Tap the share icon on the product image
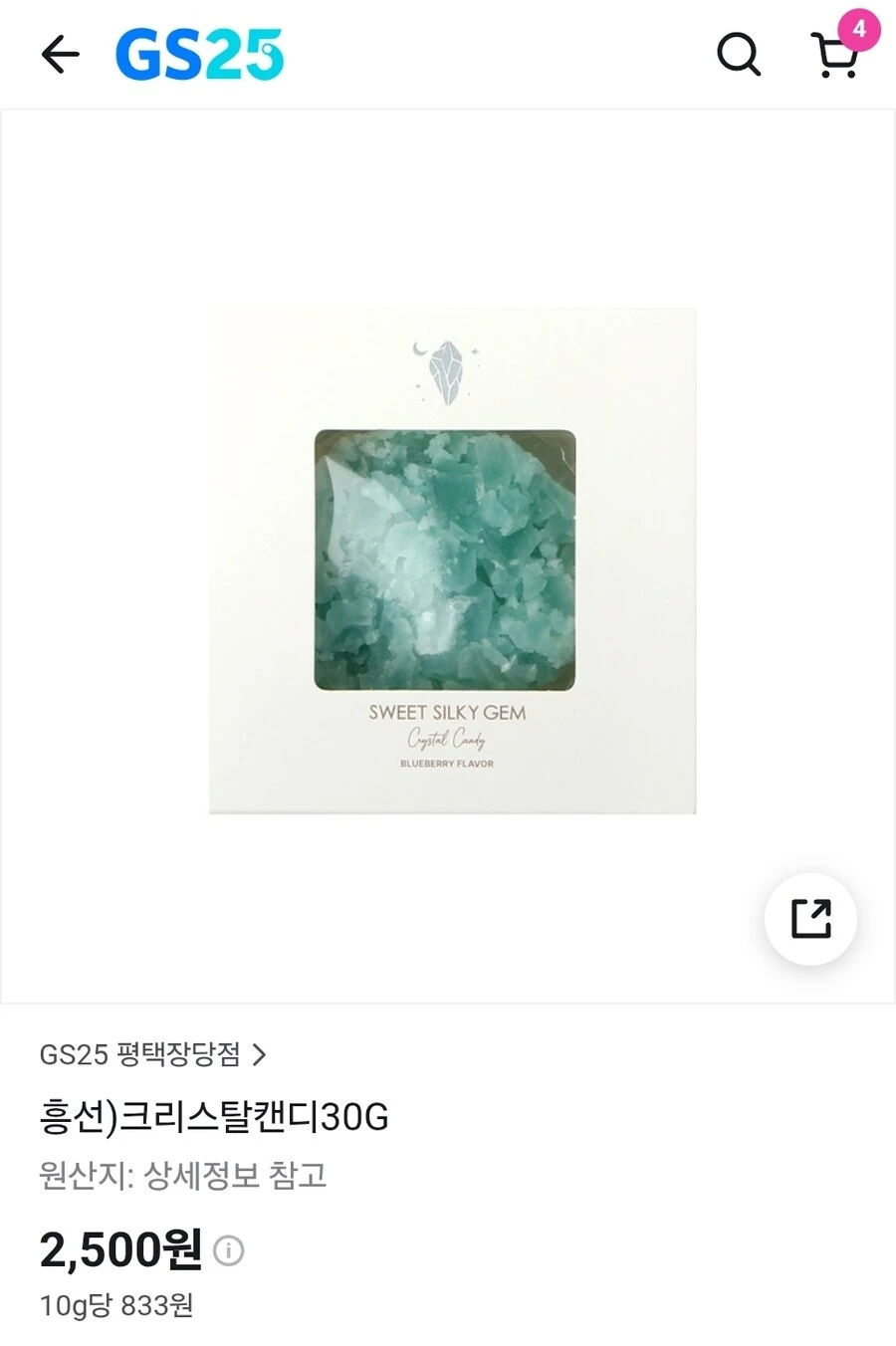896x1346 pixels. [x=810, y=919]
